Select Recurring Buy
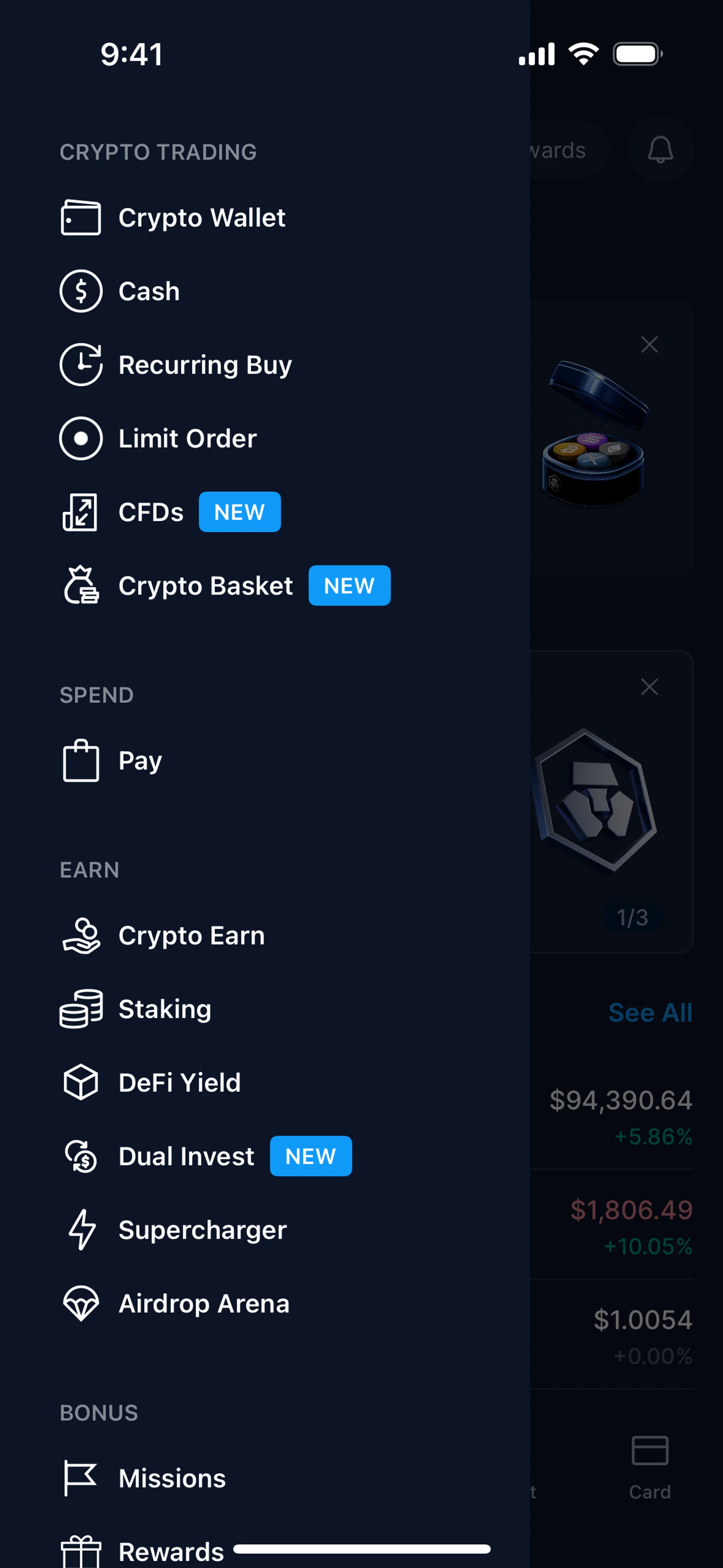723x1568 pixels. click(204, 365)
